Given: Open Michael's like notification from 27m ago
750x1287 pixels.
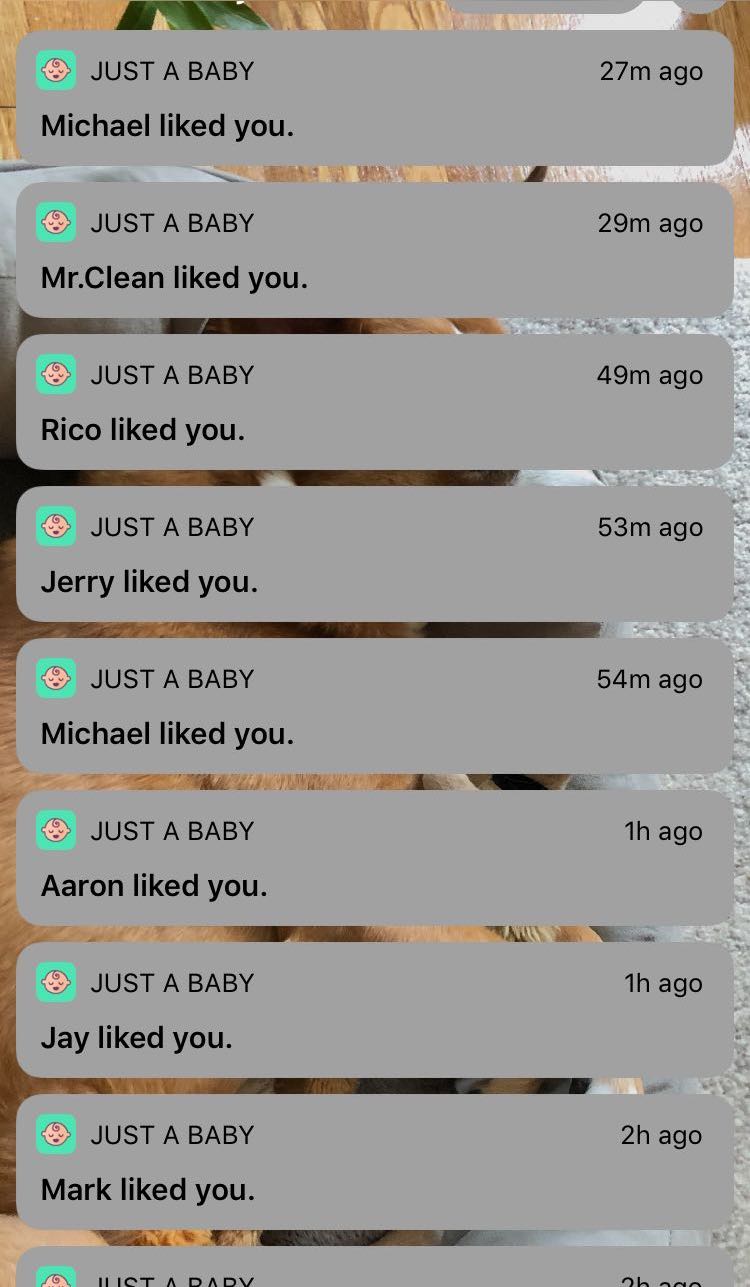Looking at the screenshot, I should tap(374, 99).
